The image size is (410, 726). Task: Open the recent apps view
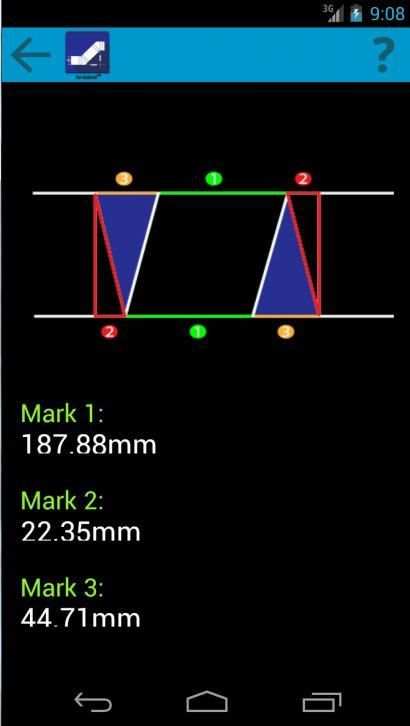322,701
